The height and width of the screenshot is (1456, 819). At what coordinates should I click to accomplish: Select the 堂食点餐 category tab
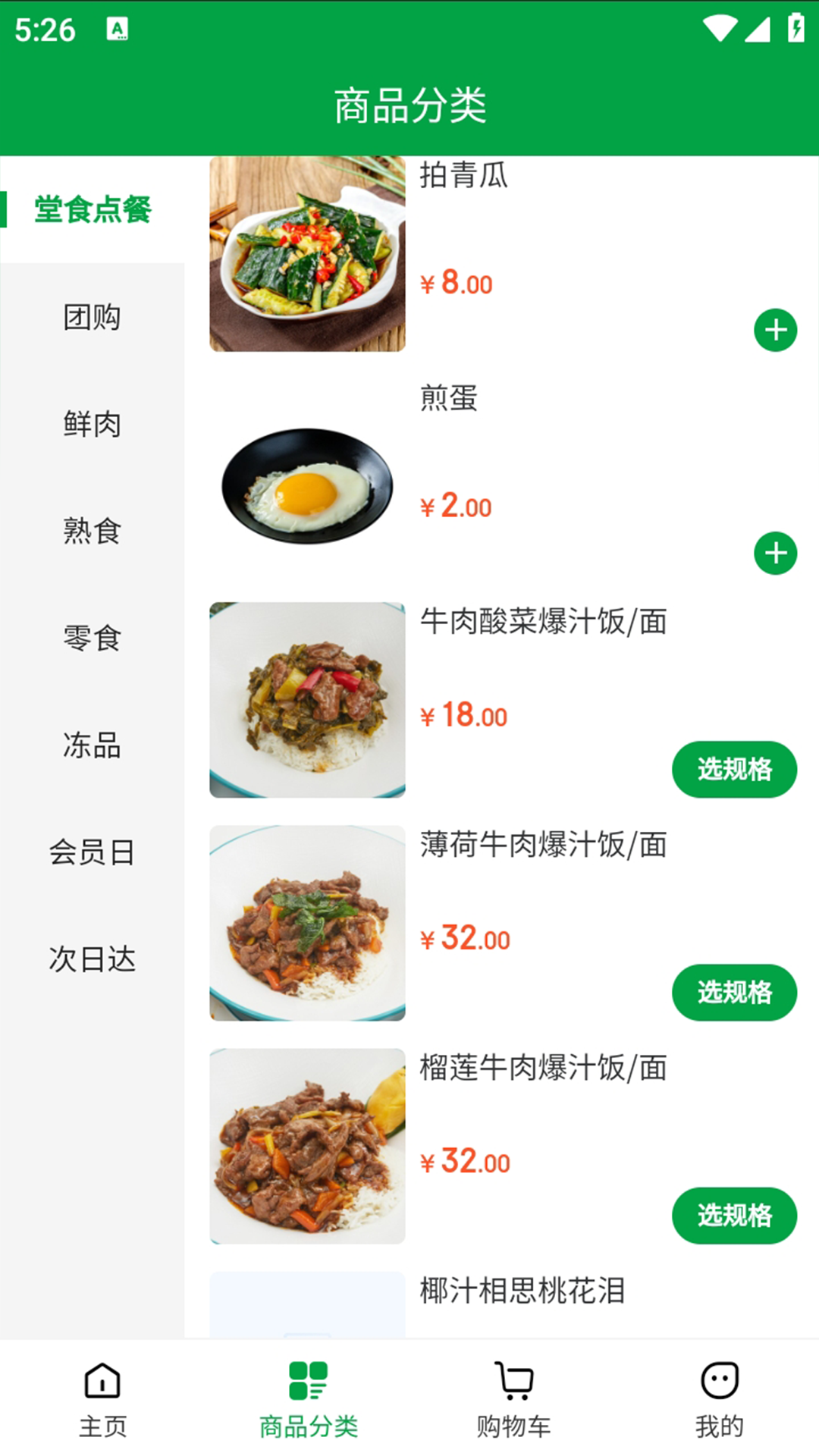click(92, 211)
